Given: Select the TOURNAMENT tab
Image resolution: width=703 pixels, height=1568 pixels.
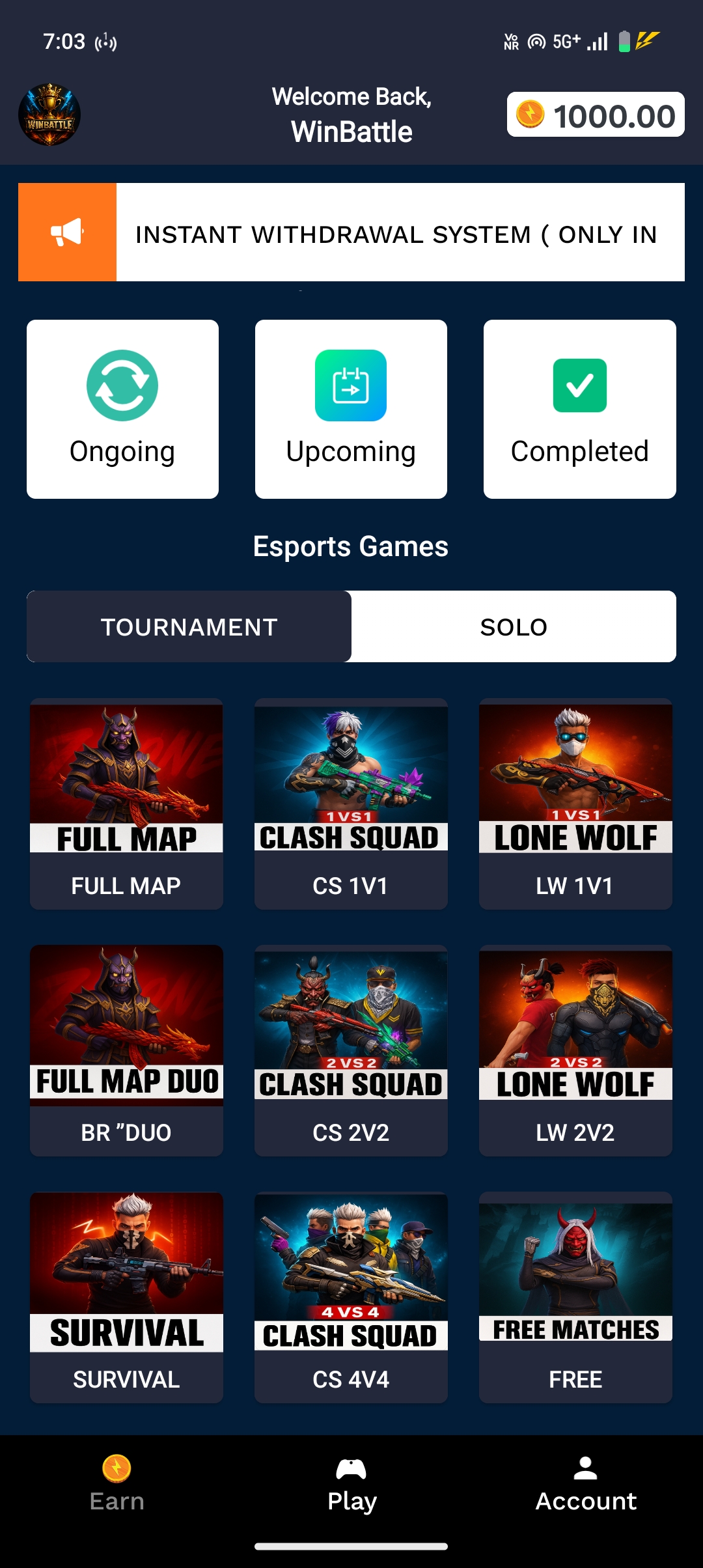Looking at the screenshot, I should coord(189,626).
